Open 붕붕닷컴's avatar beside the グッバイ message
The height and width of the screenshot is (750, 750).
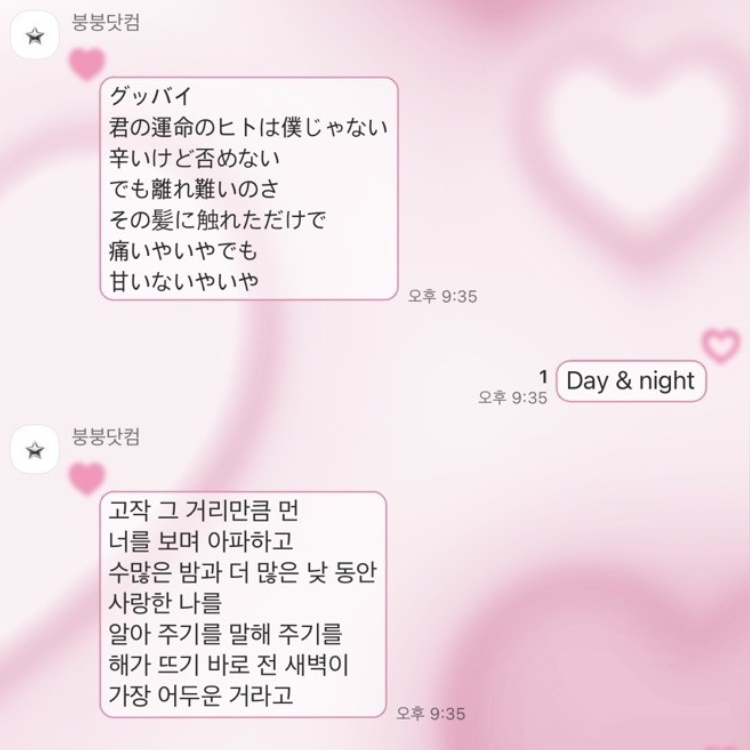35,38
